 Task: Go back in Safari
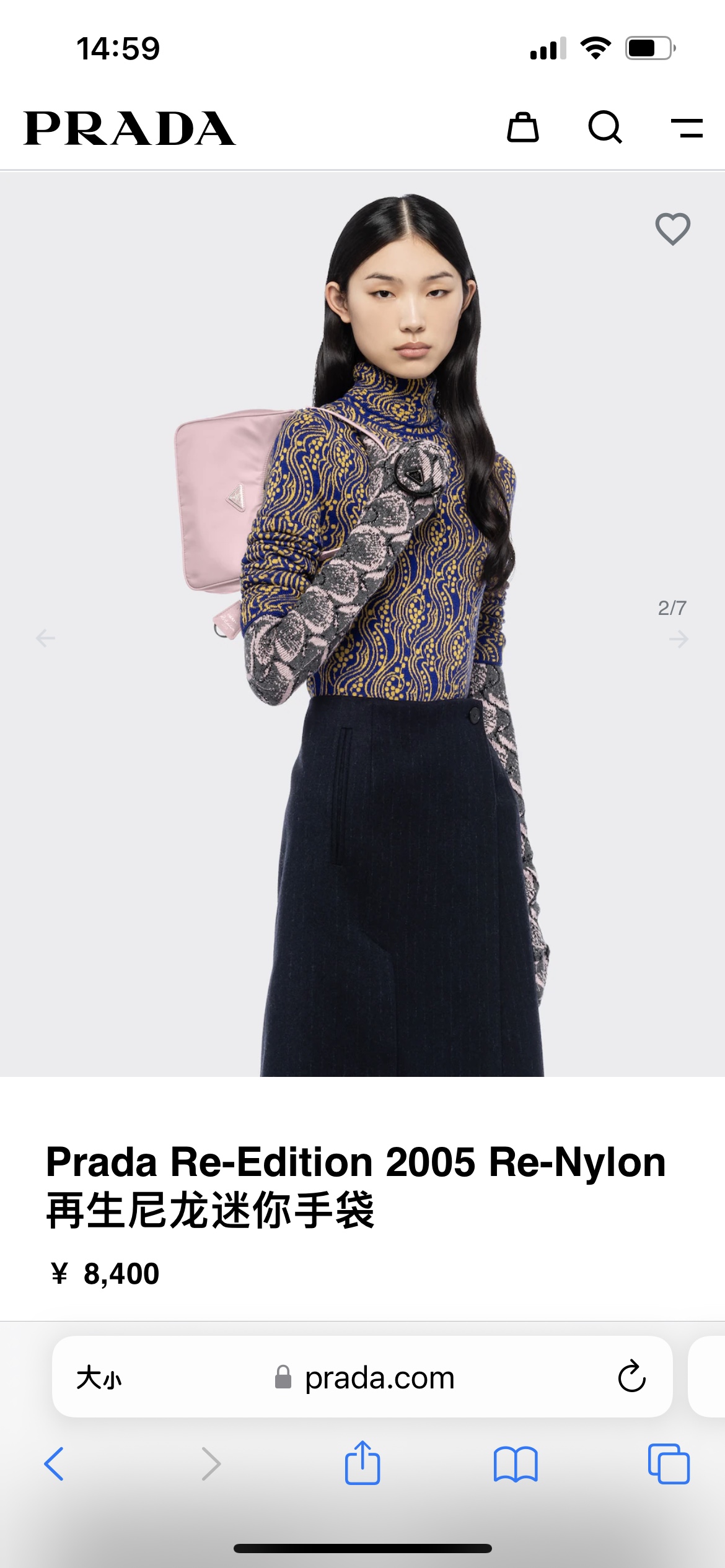tap(54, 1464)
